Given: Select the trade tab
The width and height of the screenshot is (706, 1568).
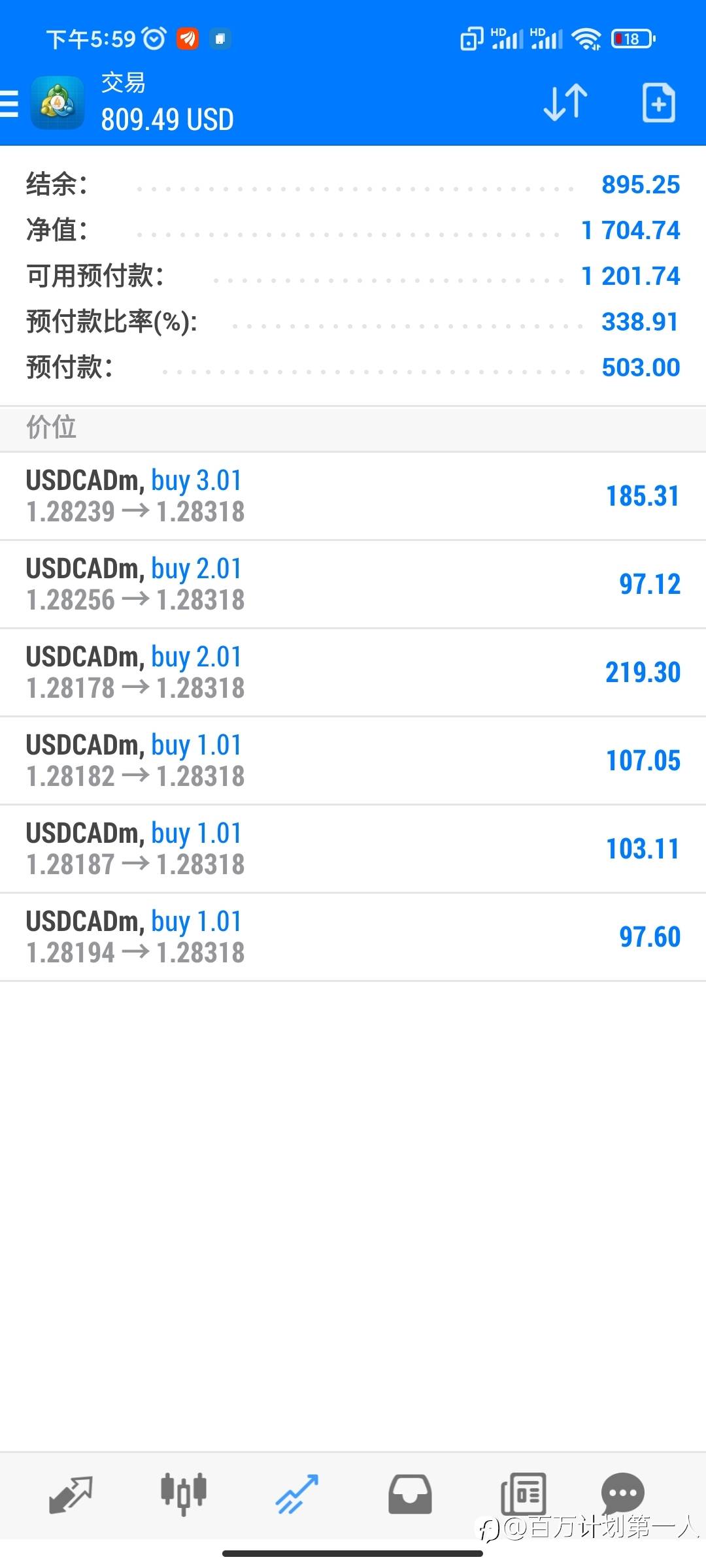Looking at the screenshot, I should 297,1494.
